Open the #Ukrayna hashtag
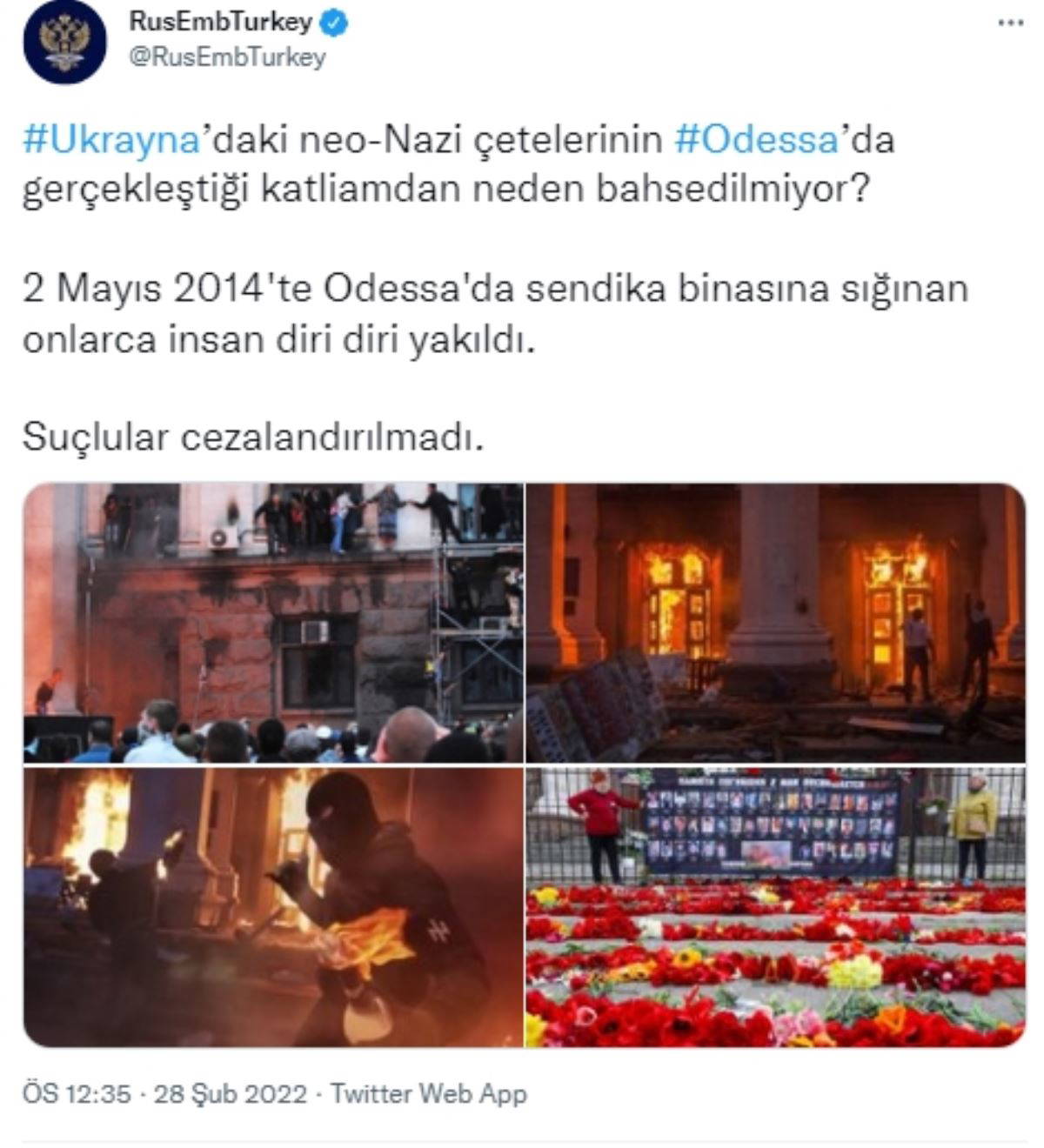Screen dimensions: 1044x1148 click(110, 140)
